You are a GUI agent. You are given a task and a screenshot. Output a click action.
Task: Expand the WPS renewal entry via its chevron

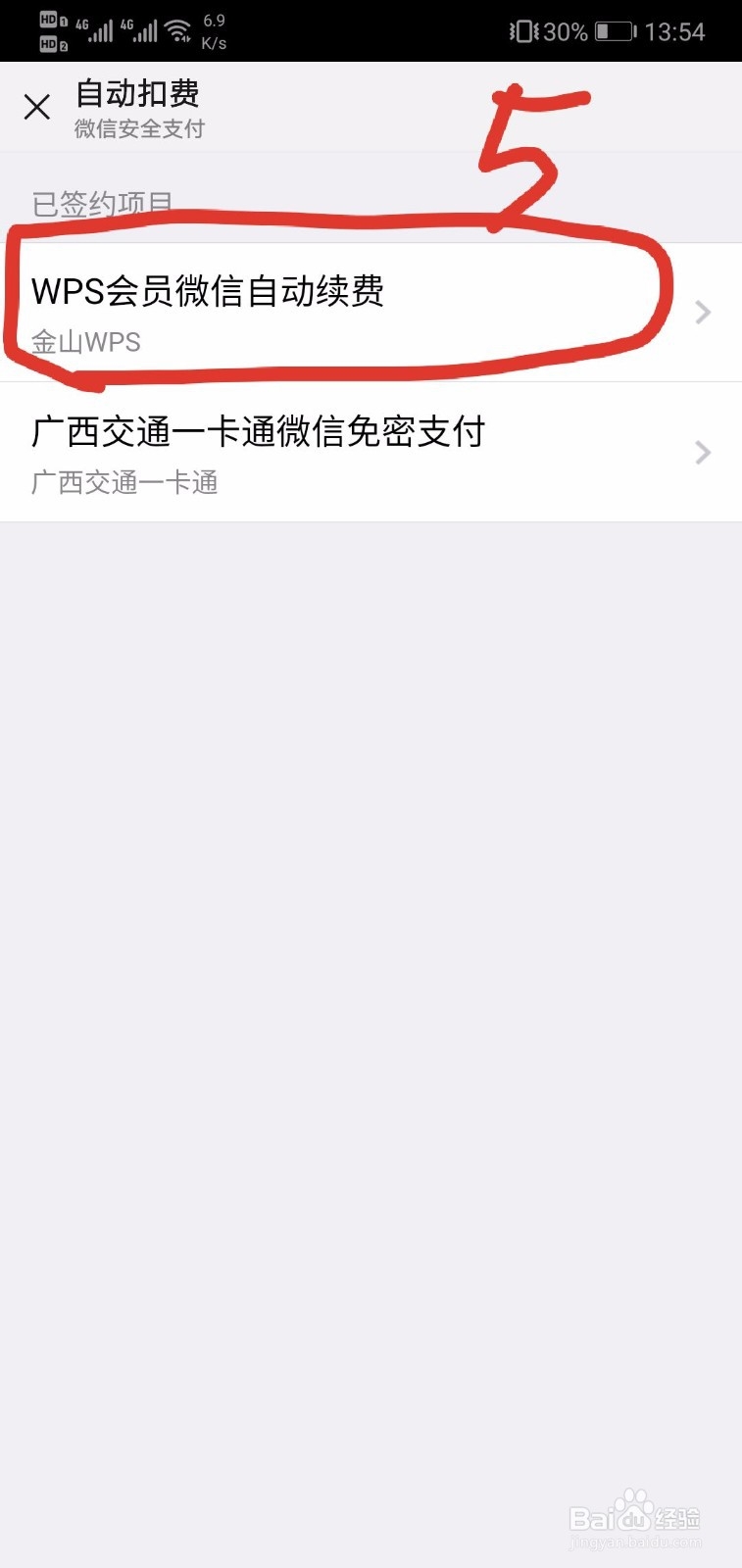(x=702, y=312)
